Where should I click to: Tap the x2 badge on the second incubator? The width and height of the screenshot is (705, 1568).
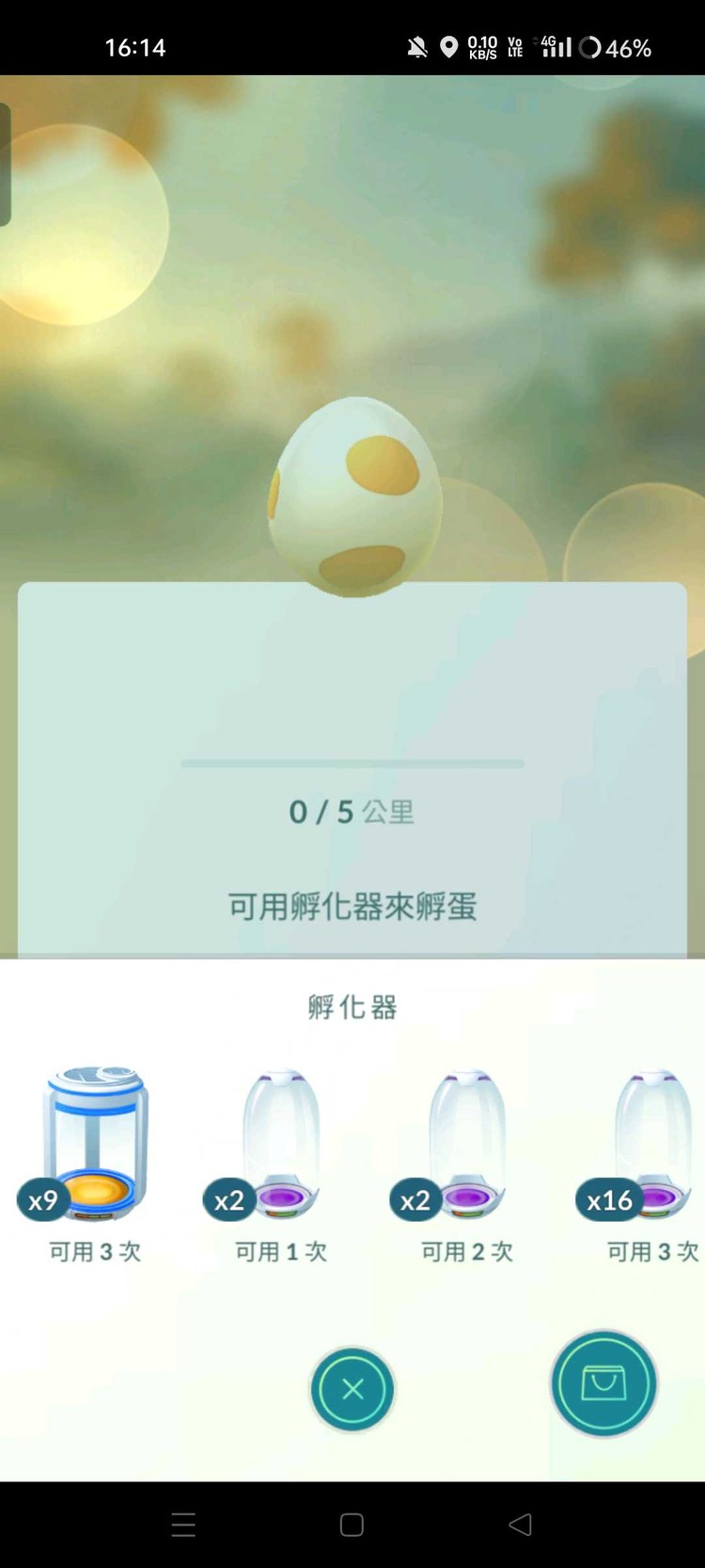tap(228, 1200)
